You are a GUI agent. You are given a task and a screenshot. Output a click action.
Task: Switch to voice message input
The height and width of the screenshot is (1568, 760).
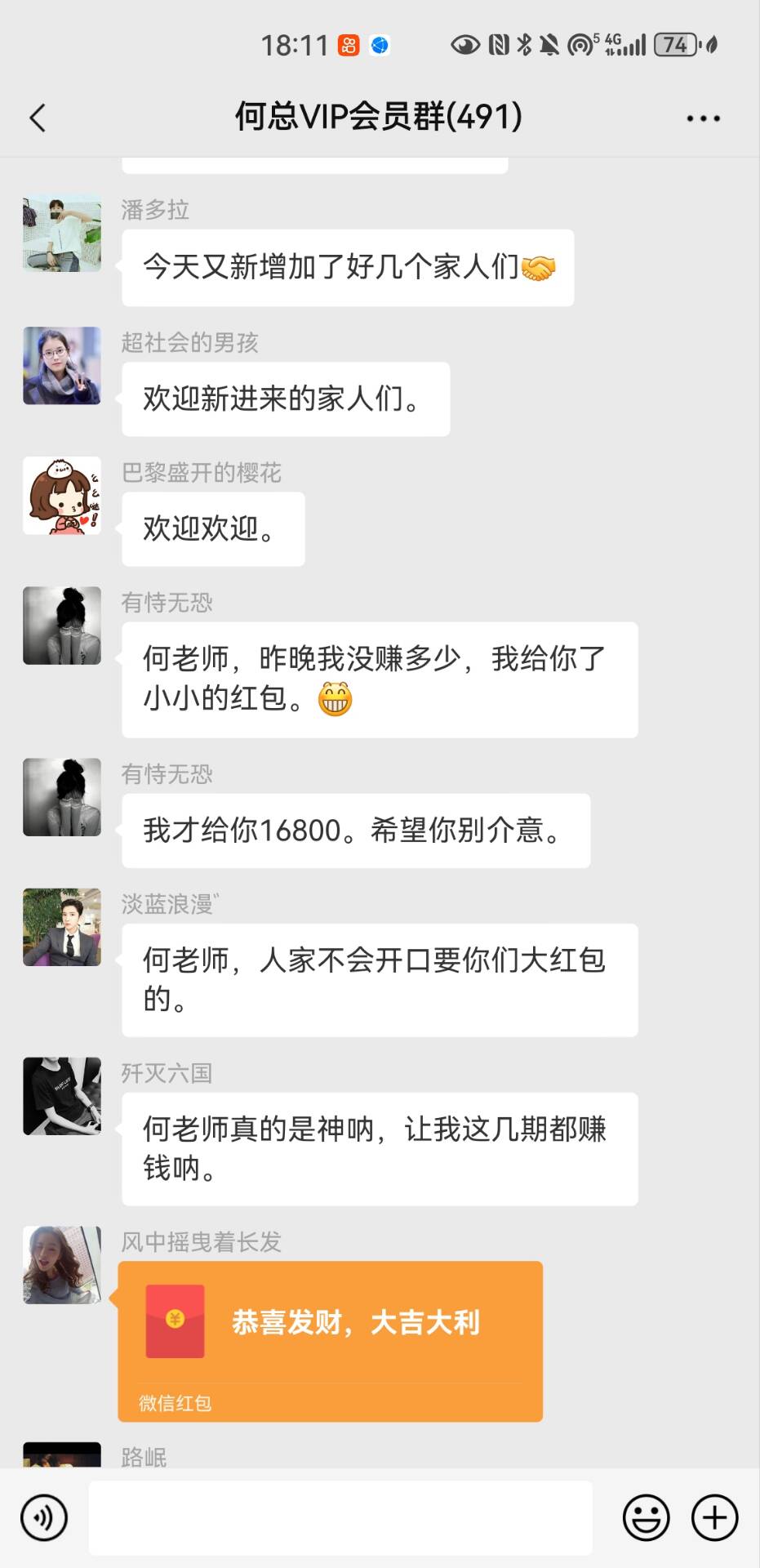click(x=43, y=1517)
